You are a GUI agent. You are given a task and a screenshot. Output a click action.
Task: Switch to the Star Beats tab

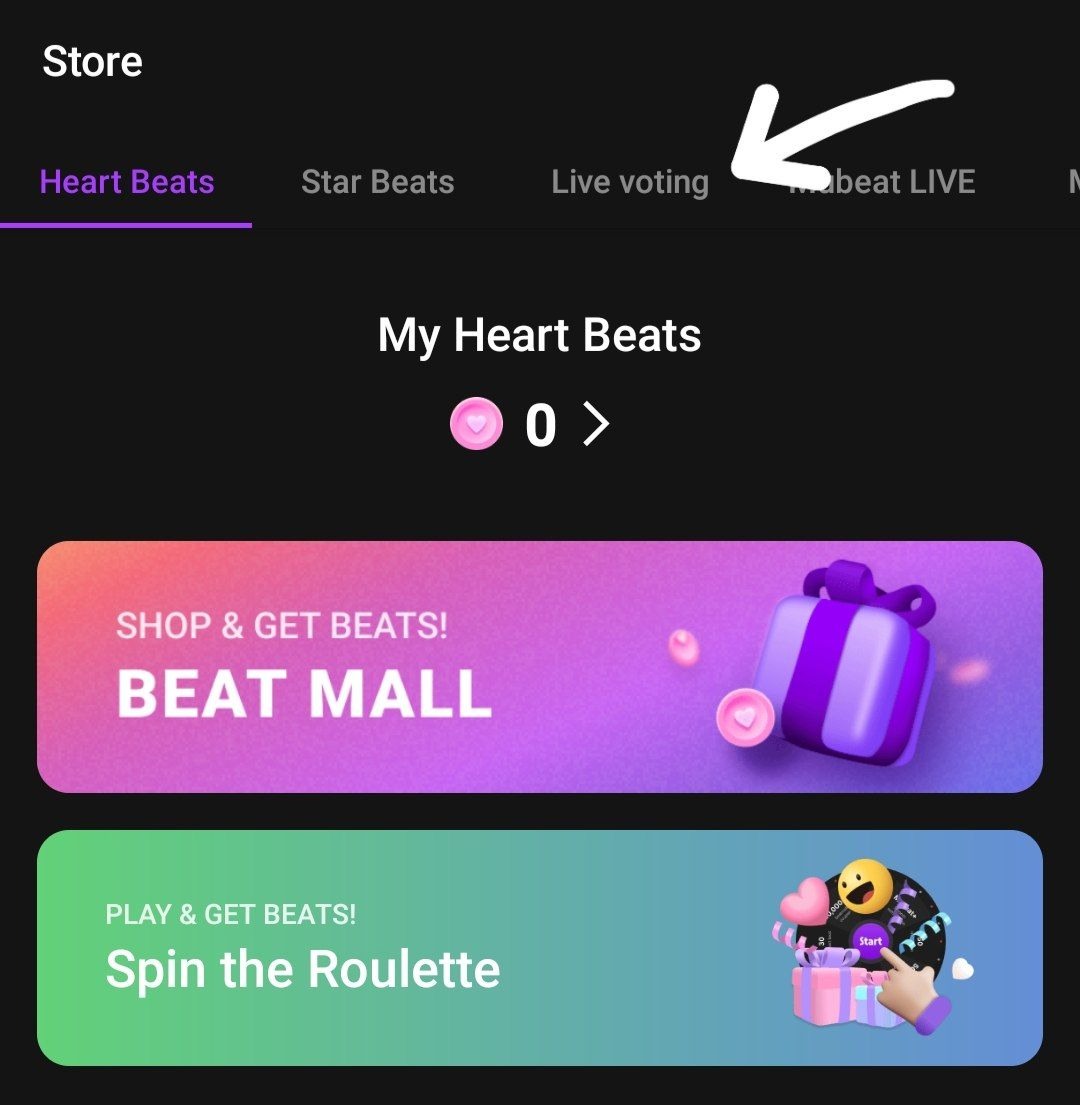click(x=378, y=182)
